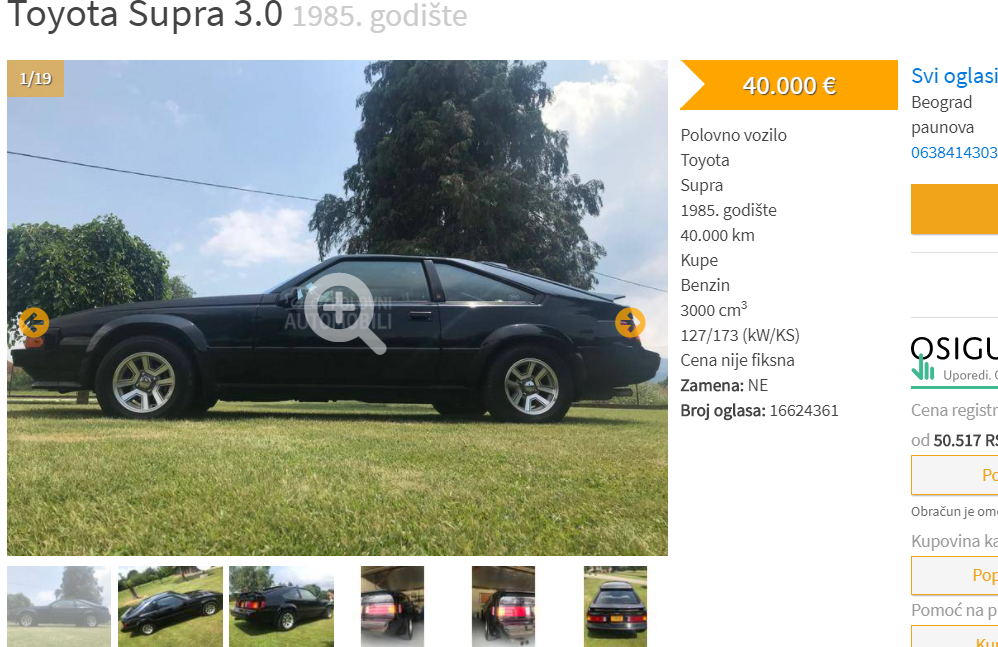The image size is (998, 647).
Task: Select the first thumbnail with side view
Action: (x=59, y=606)
